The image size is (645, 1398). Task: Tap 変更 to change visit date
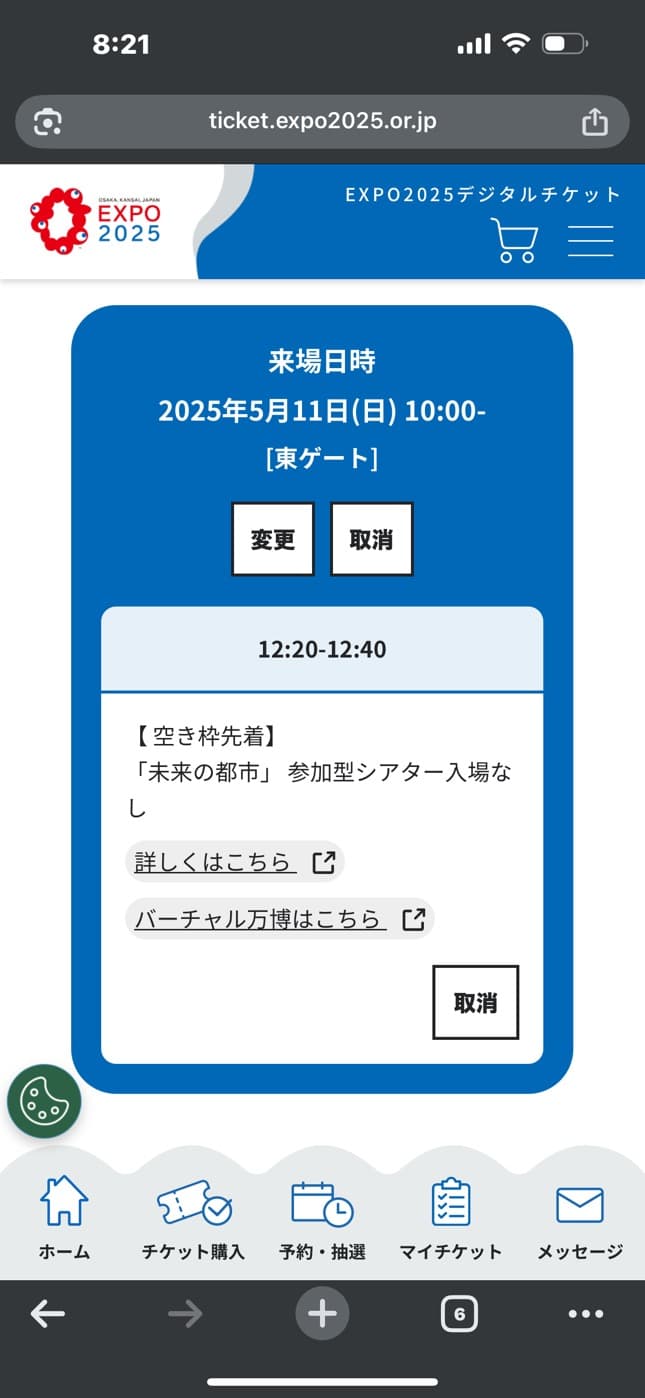click(x=273, y=539)
